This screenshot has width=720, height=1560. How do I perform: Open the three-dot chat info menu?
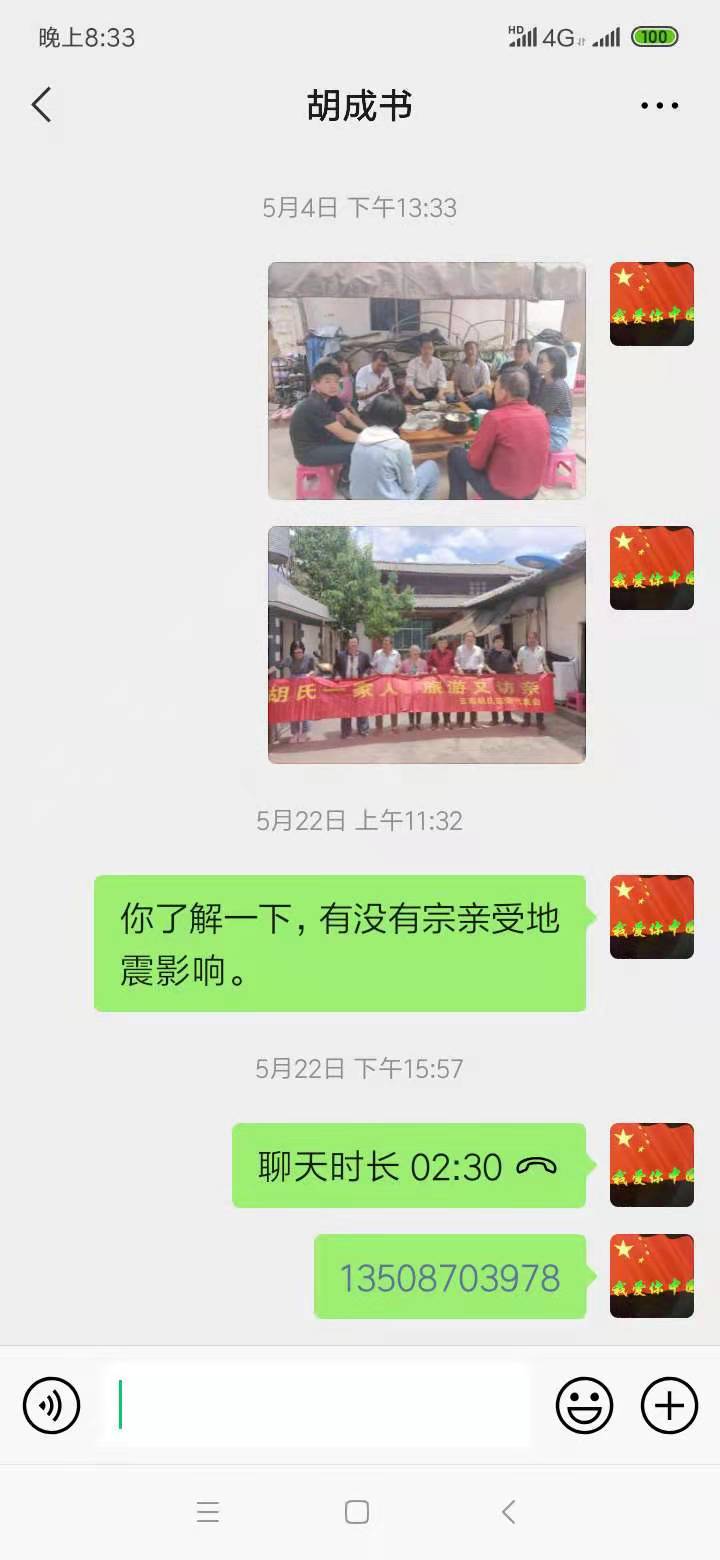[659, 106]
